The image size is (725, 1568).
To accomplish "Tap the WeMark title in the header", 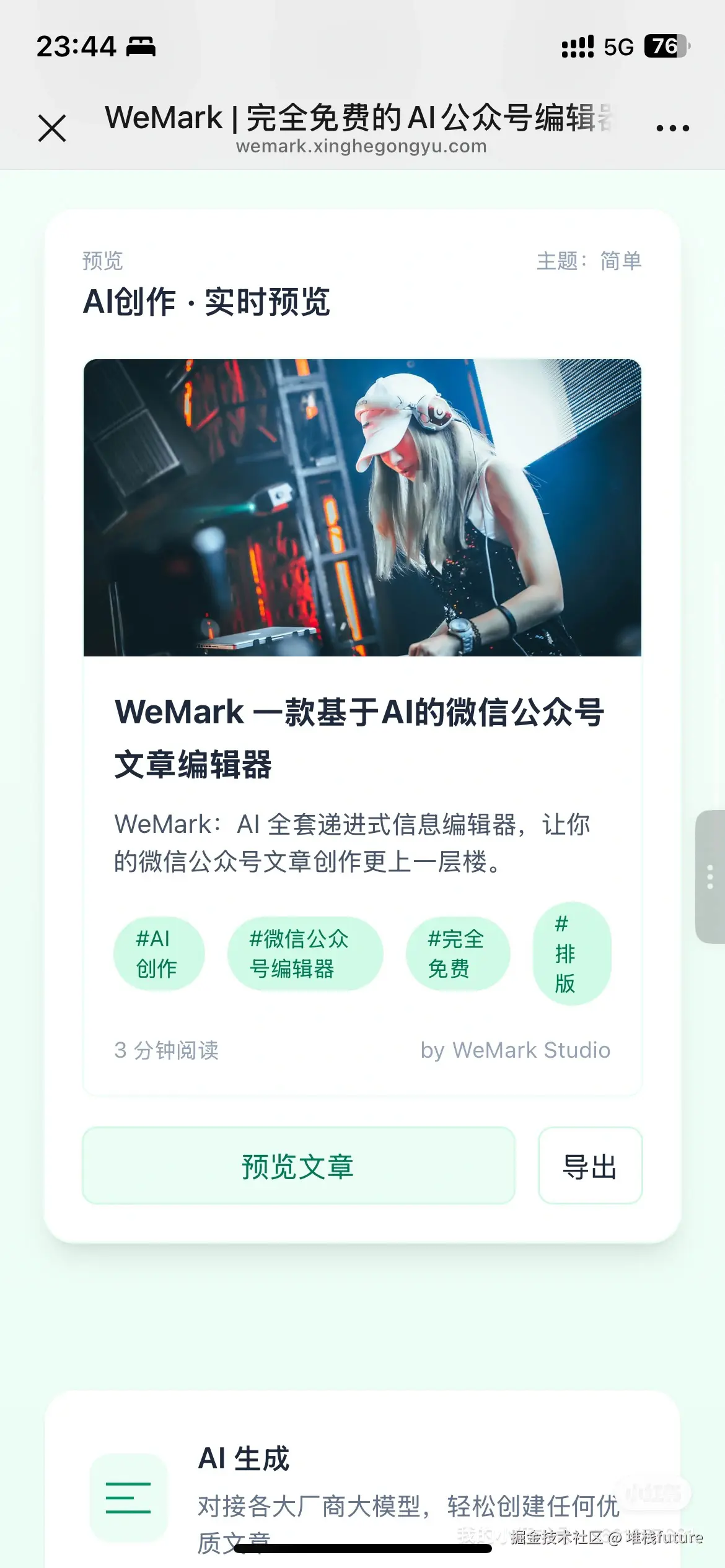I will (356, 118).
